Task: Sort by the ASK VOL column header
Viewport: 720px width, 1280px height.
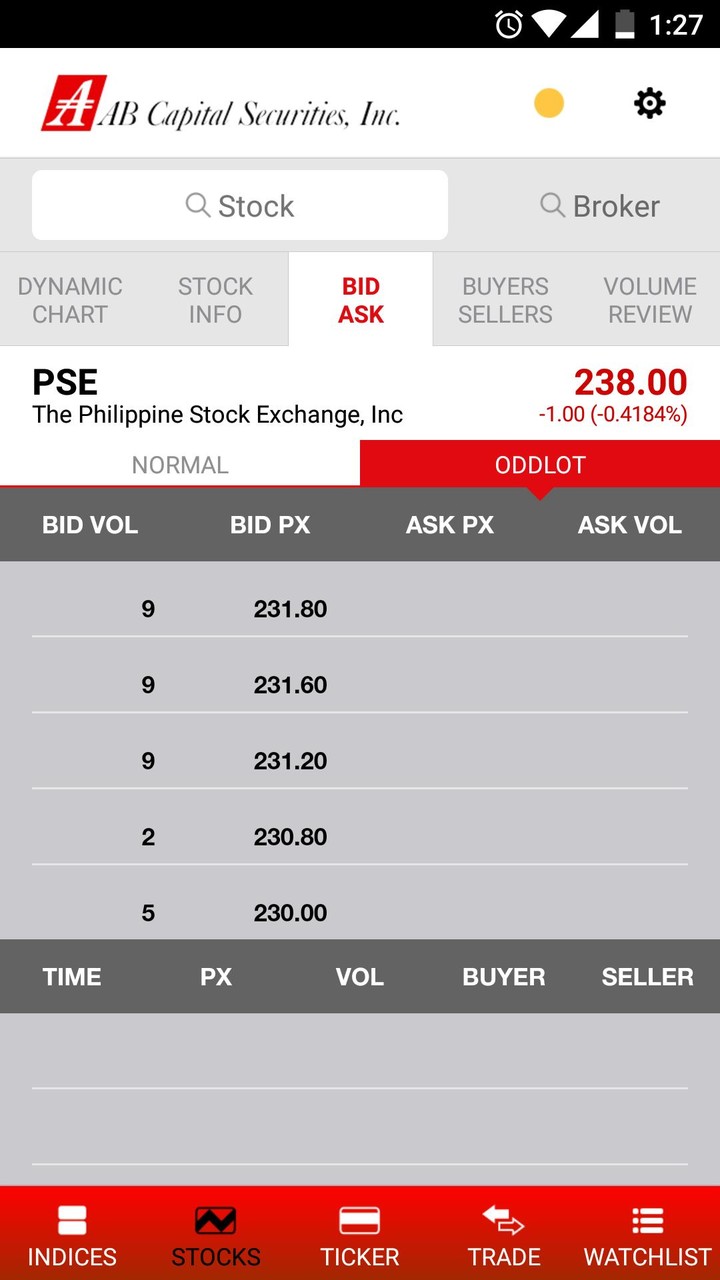Action: pos(629,524)
